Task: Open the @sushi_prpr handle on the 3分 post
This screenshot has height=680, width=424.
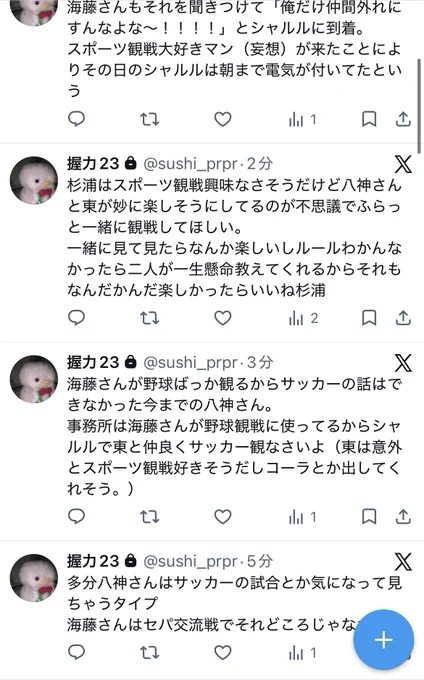Action: (x=190, y=363)
